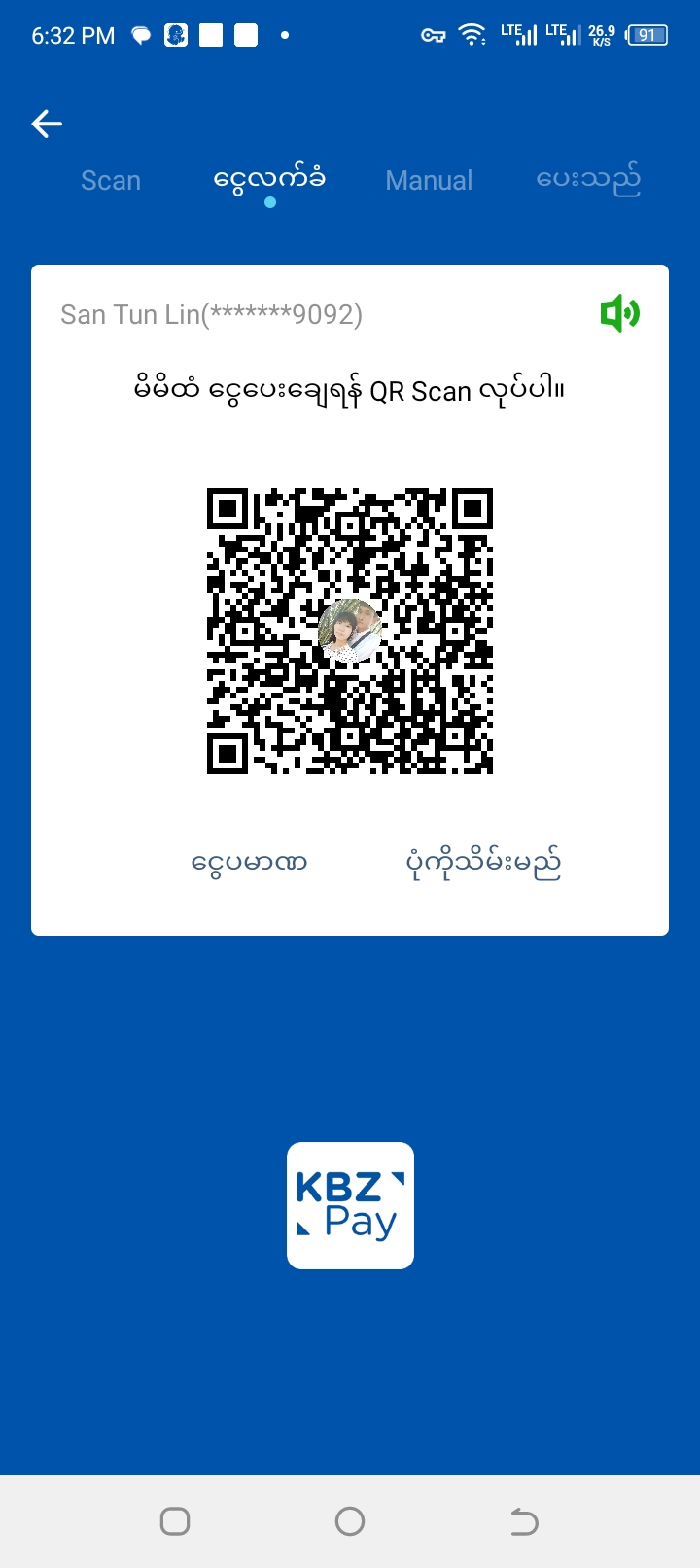This screenshot has height=1568, width=700.
Task: Go to home via navigation bar
Action: point(350,1521)
